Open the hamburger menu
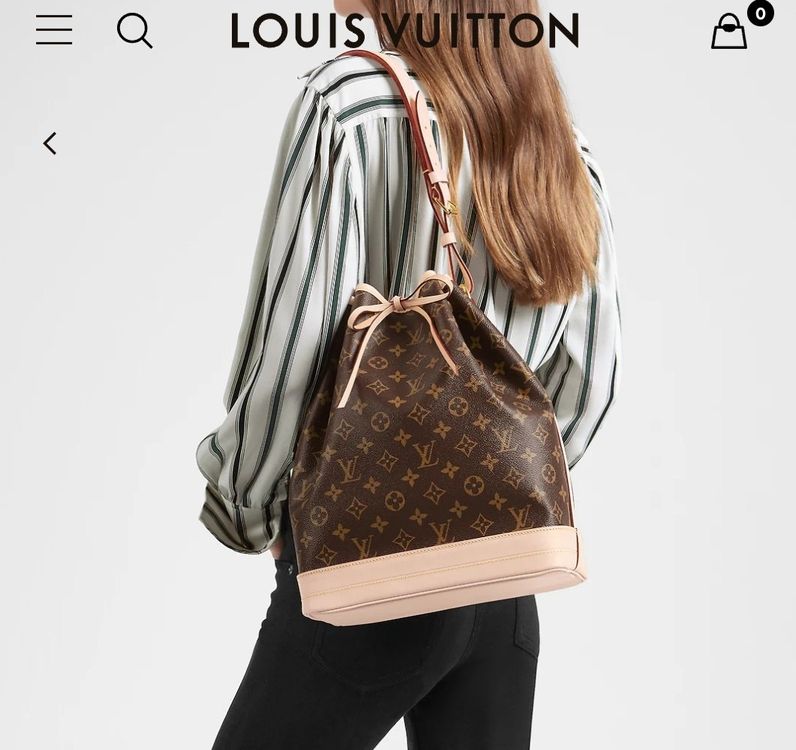796x750 pixels. (54, 30)
